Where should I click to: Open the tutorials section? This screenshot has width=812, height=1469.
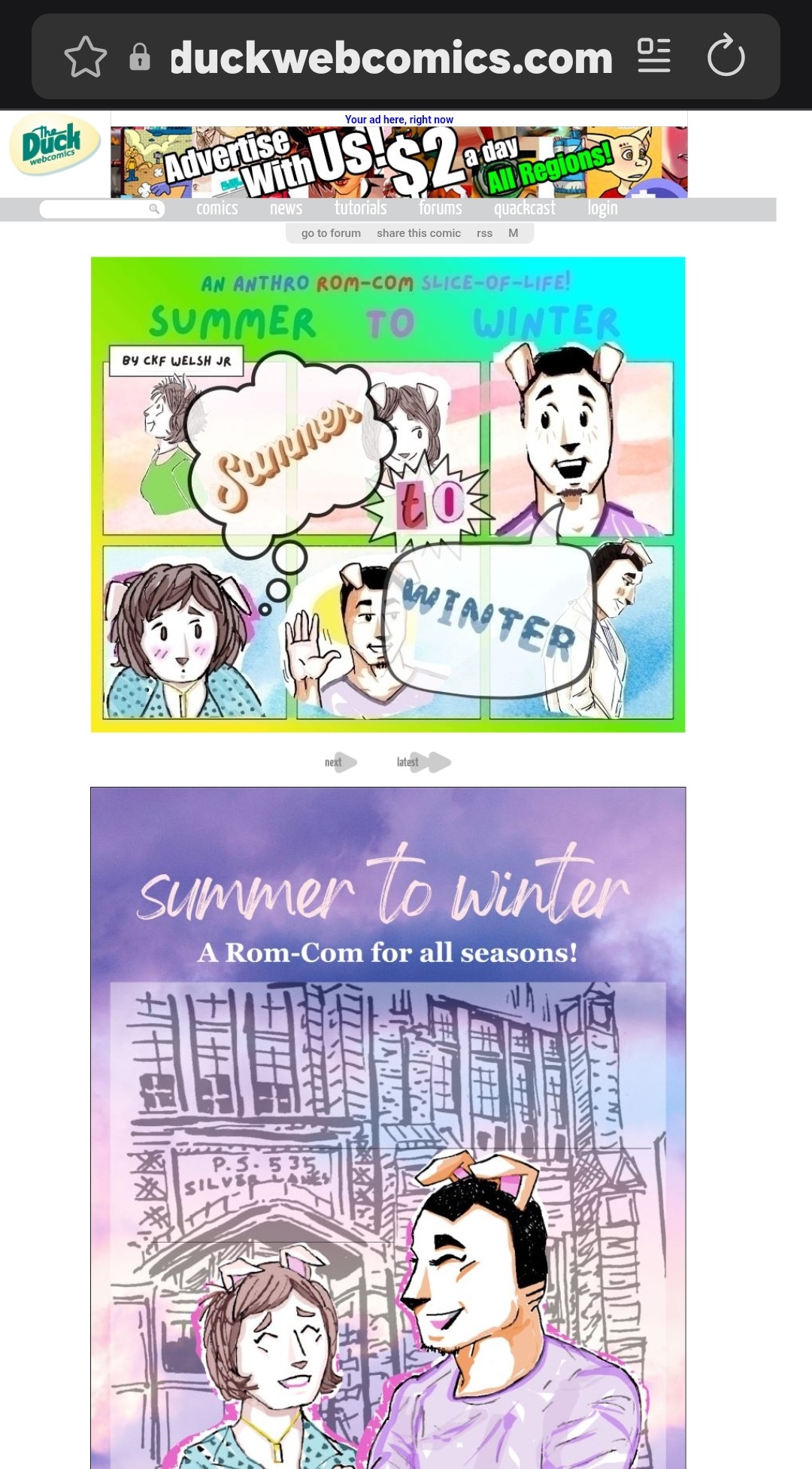pyautogui.click(x=360, y=208)
